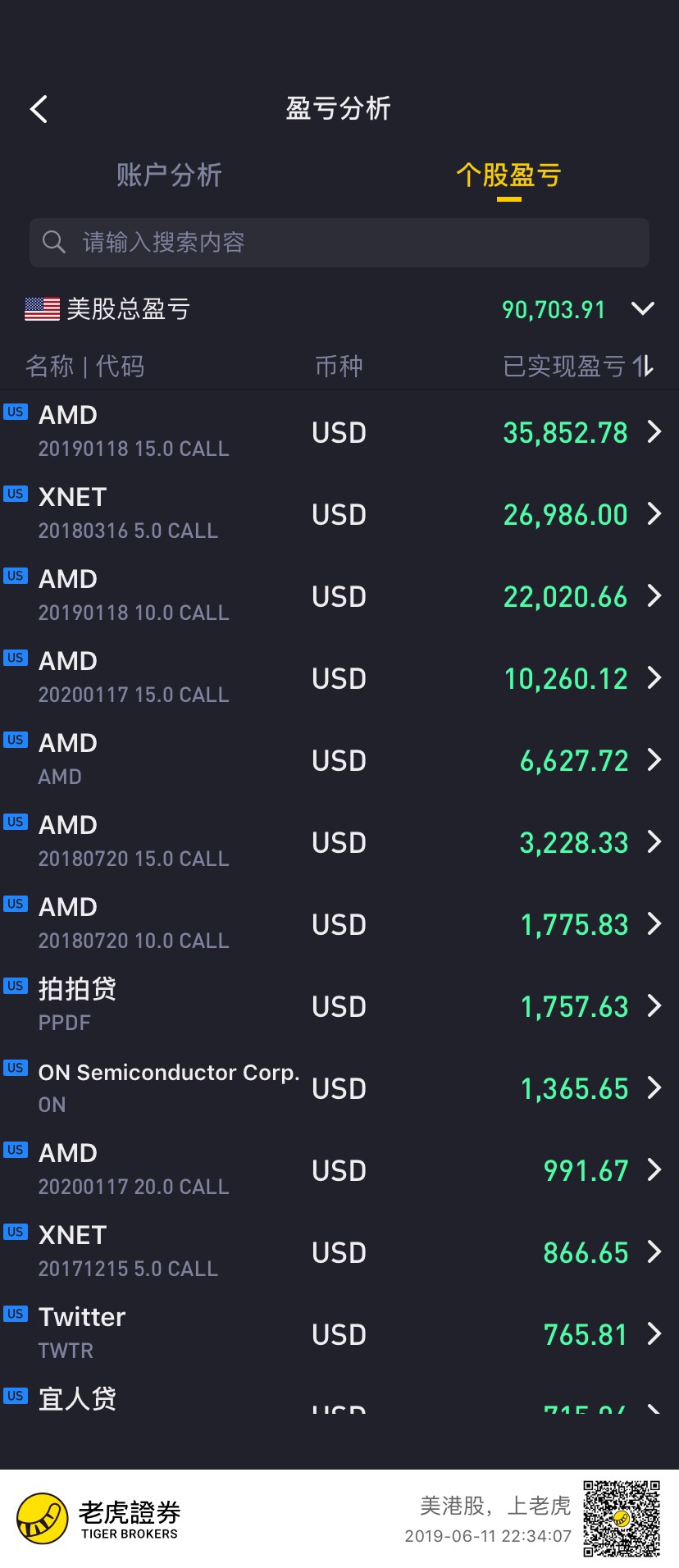Viewport: 679px width, 1568px height.
Task: Open AMD 20200117 20.0 CALL row
Action: [339, 1169]
